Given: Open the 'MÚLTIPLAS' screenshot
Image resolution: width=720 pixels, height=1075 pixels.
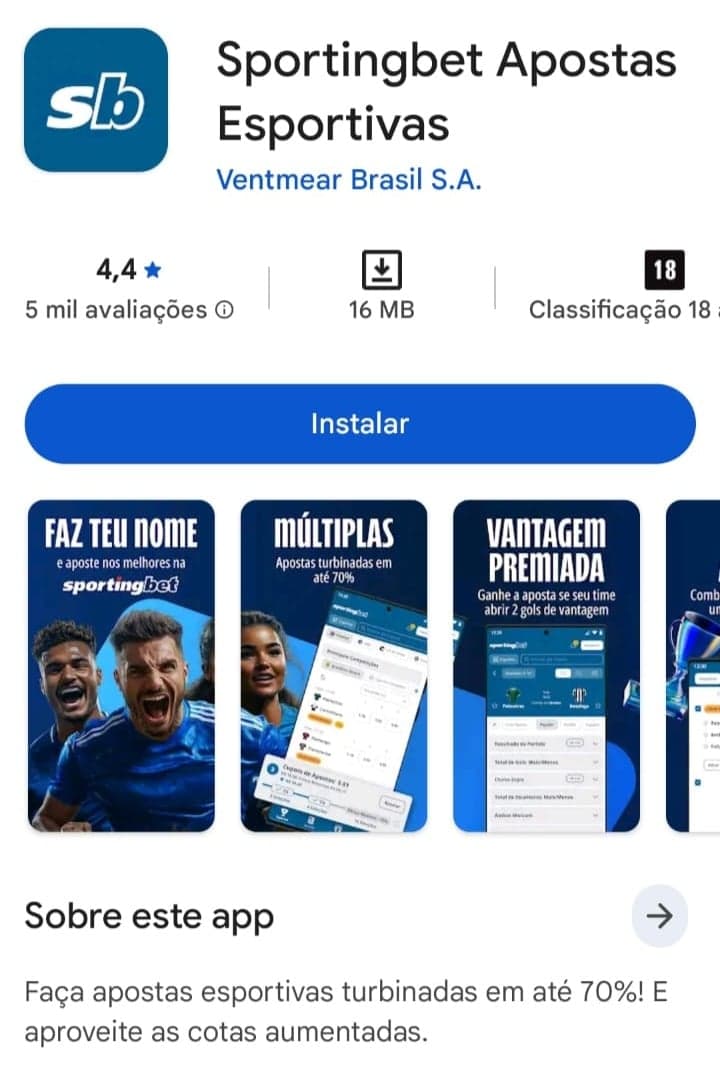Looking at the screenshot, I should tap(334, 664).
